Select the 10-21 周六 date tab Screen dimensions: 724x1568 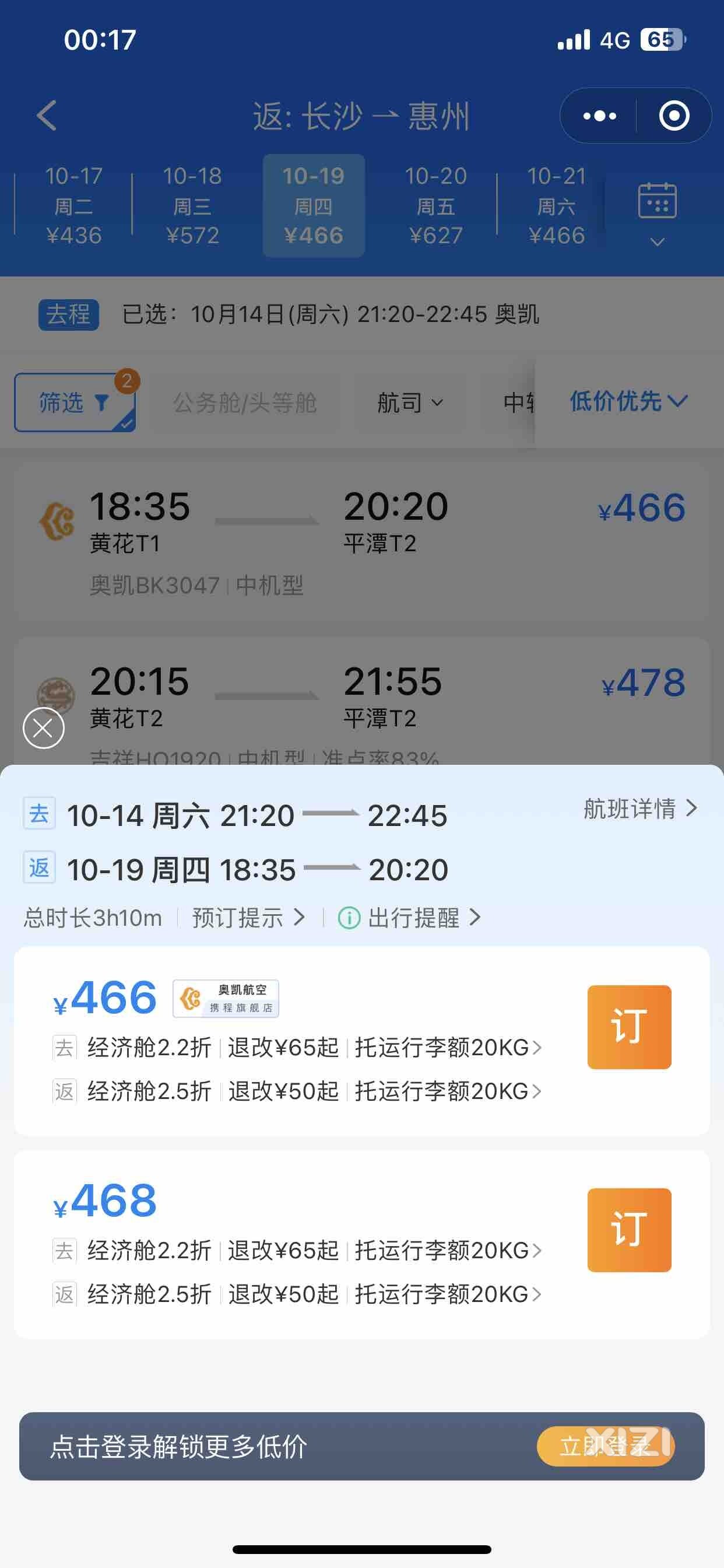(556, 205)
